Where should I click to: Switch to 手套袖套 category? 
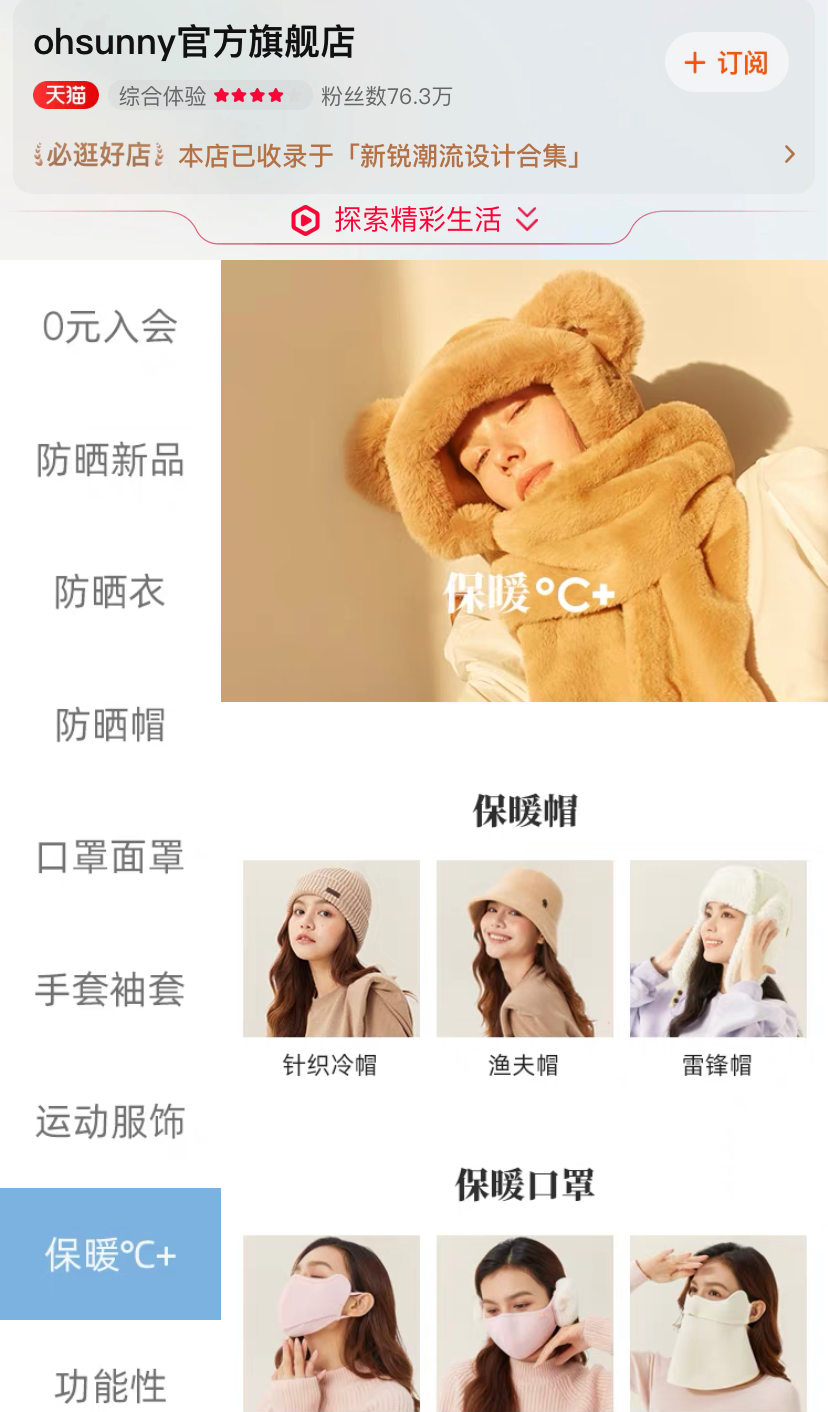click(110, 989)
